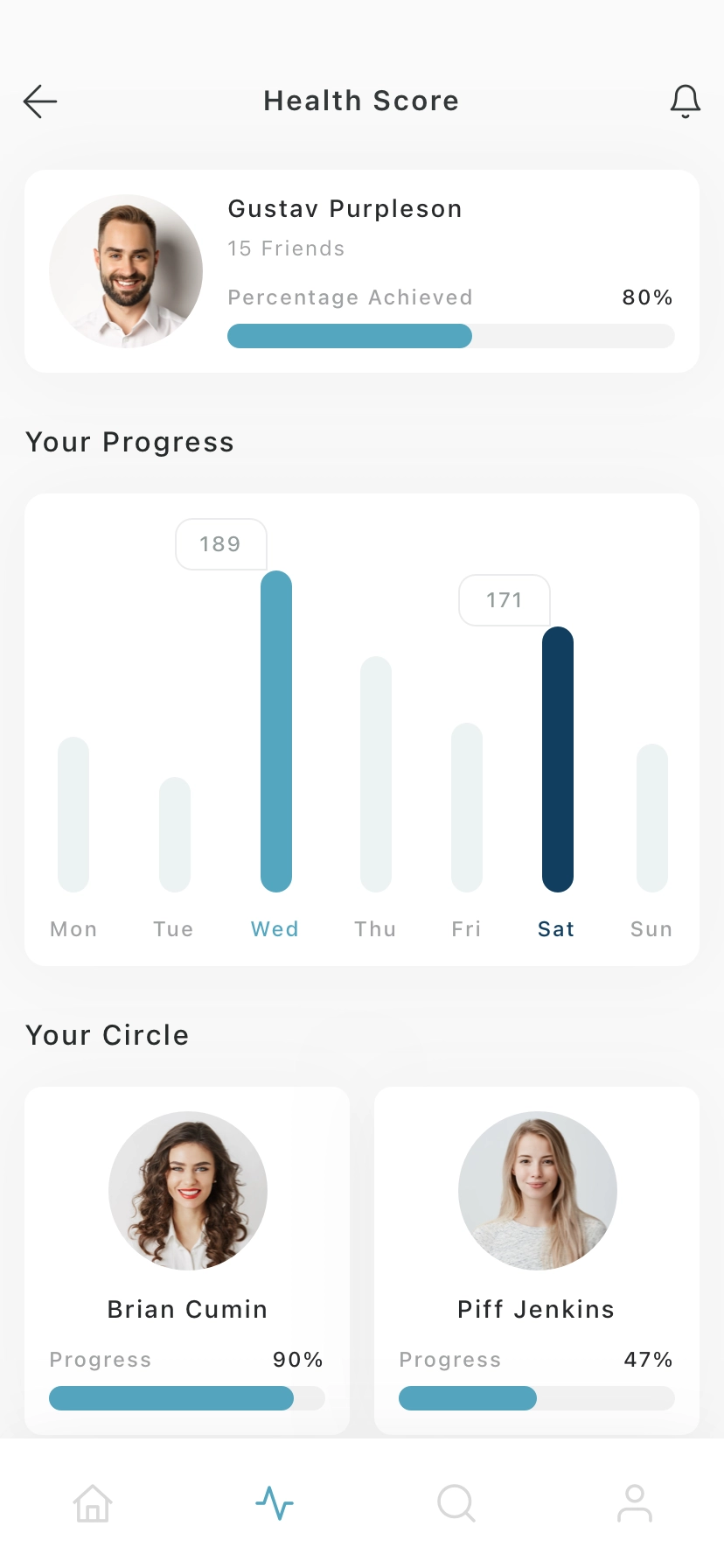Select the Sat bar in the chart
The image size is (724, 1568).
point(557,759)
